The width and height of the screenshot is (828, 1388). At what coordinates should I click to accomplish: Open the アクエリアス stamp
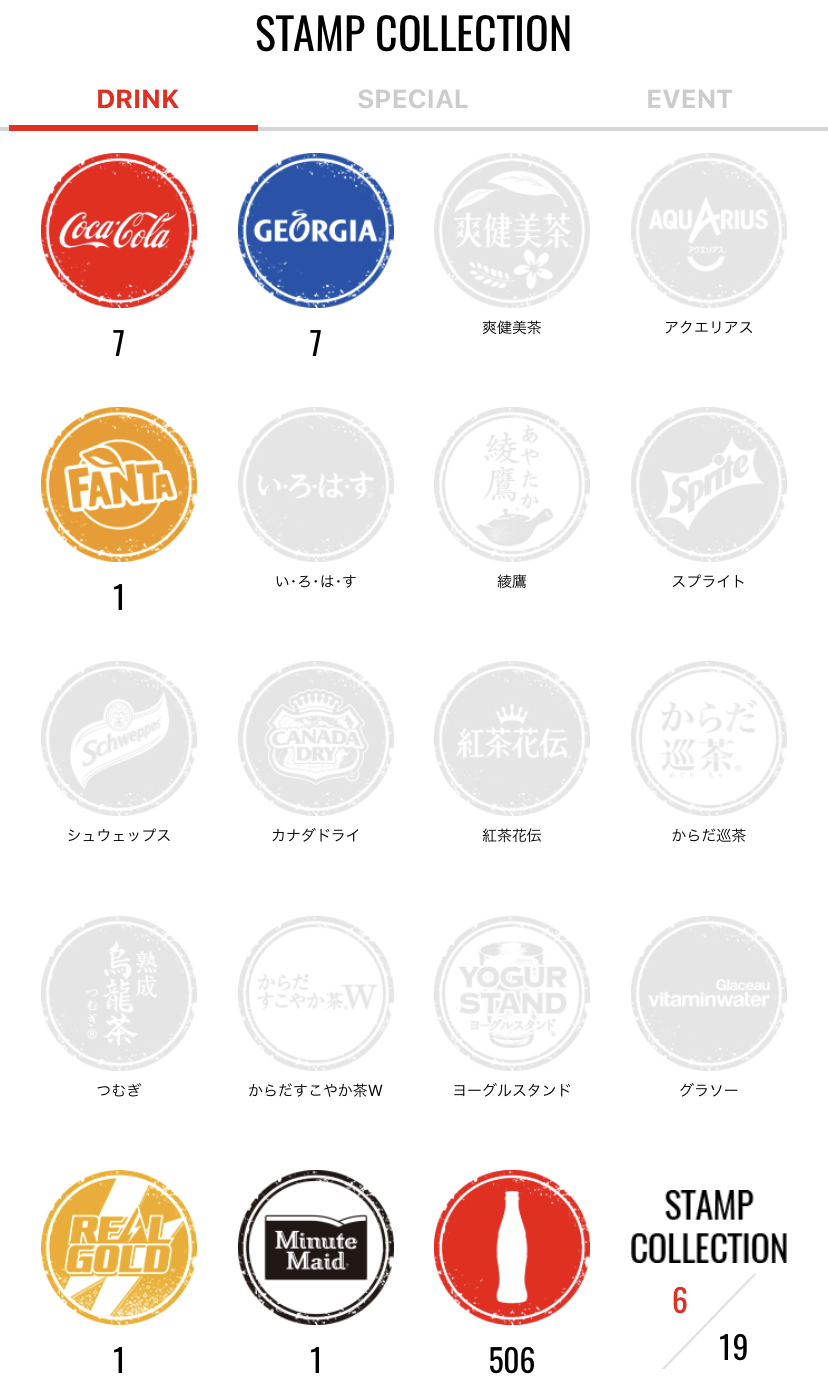[x=708, y=231]
